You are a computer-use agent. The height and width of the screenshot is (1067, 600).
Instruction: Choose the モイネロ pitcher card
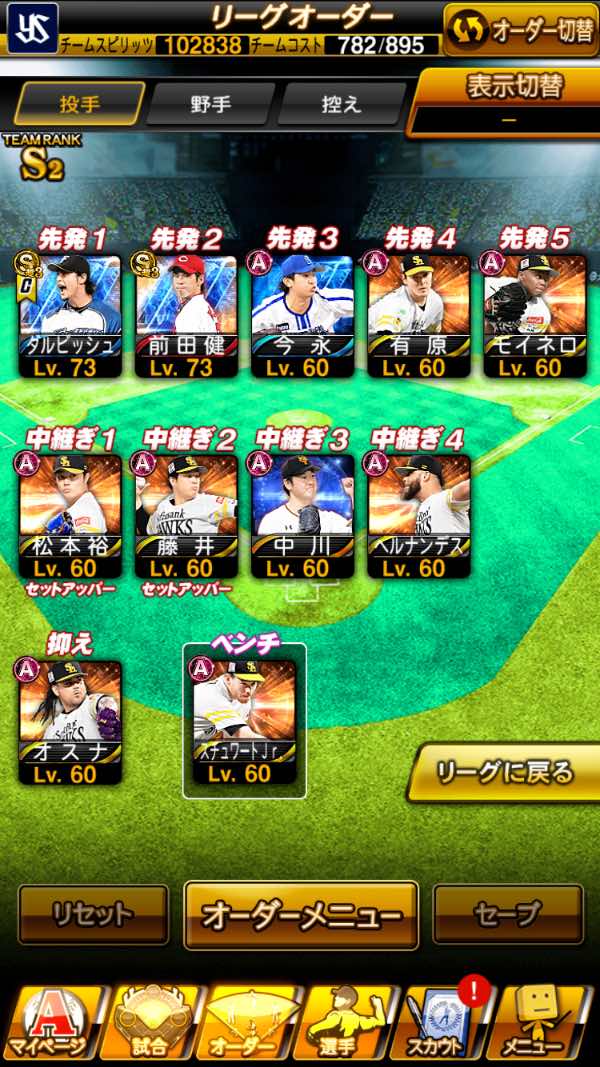[535, 316]
